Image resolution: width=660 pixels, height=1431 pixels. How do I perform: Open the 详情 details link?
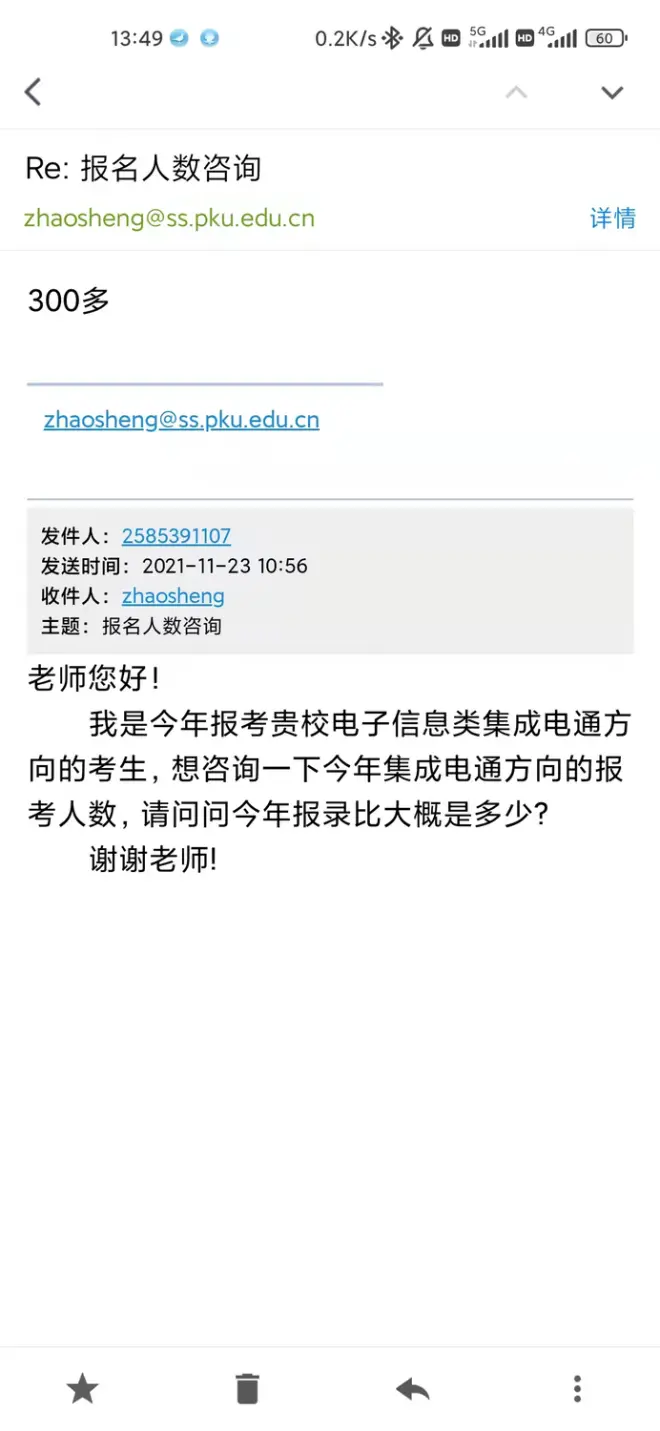612,218
